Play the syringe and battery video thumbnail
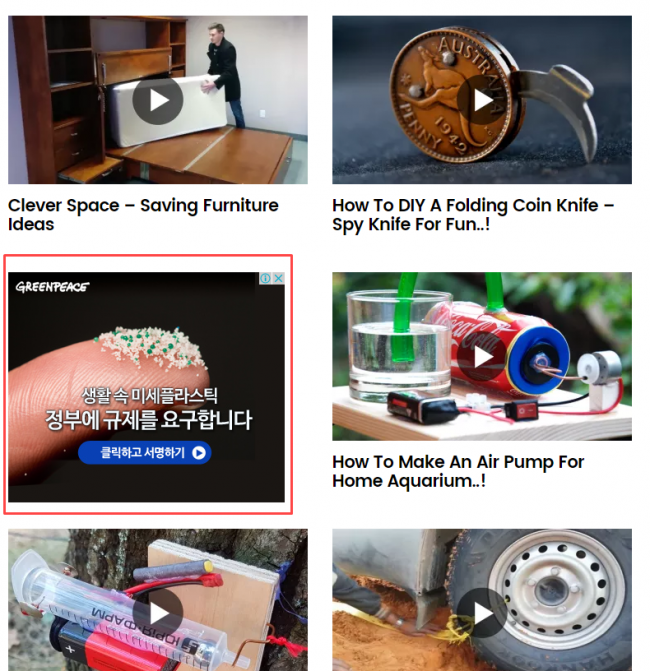Viewport: 650px width, 671px height. point(158,612)
